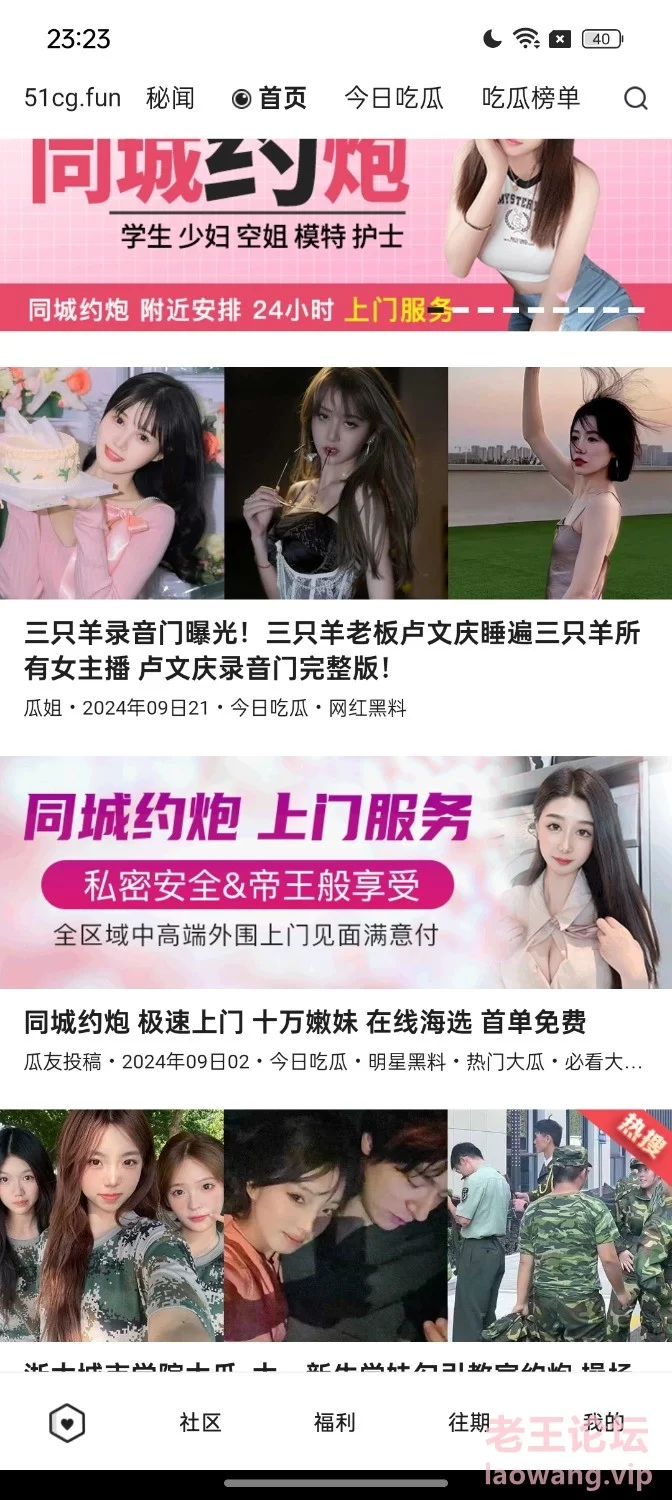The height and width of the screenshot is (1500, 672).
Task: Select the 首页 top tab
Action: coord(269,98)
